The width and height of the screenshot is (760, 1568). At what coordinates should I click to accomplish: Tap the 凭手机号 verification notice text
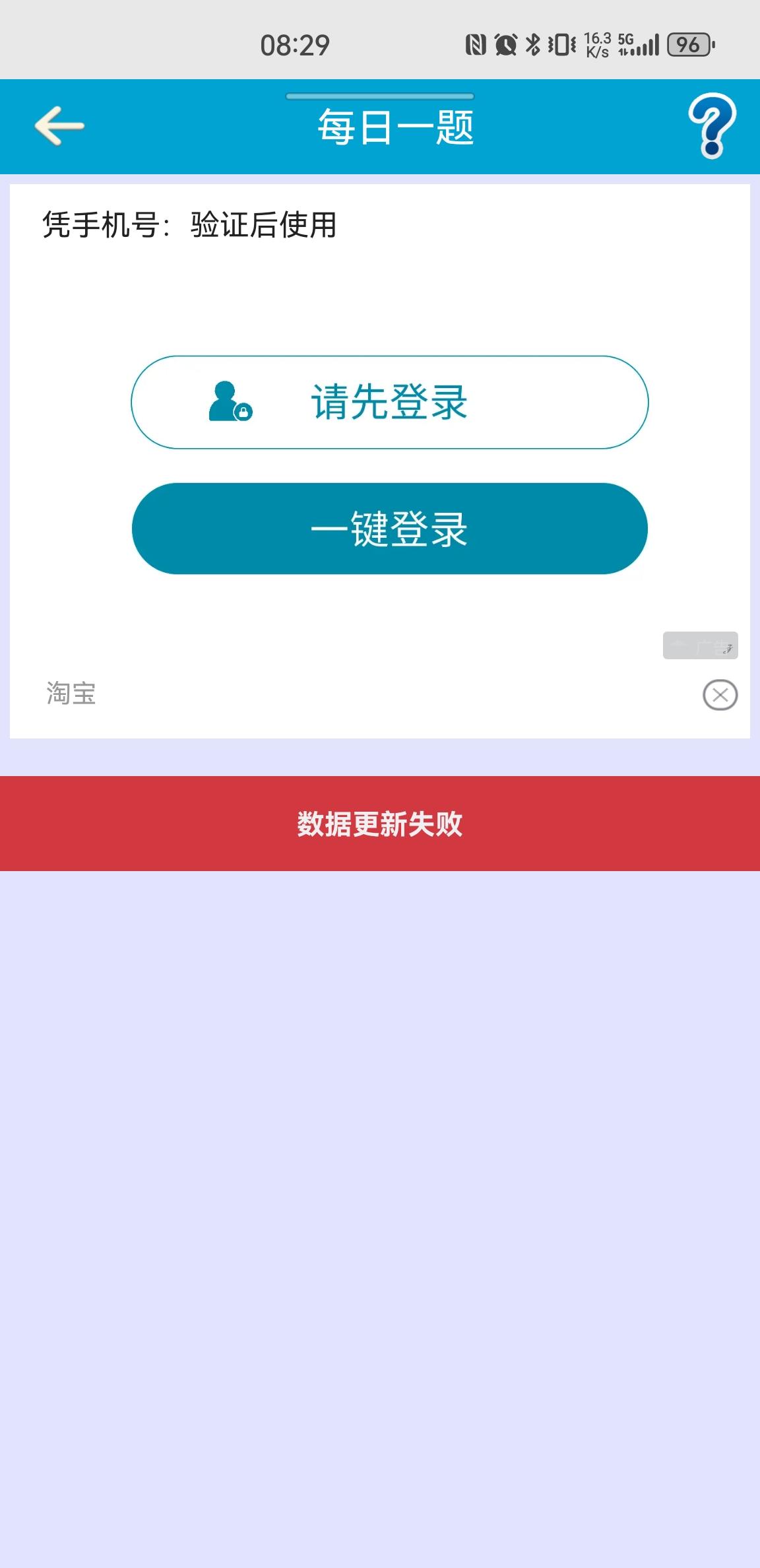coord(191,224)
